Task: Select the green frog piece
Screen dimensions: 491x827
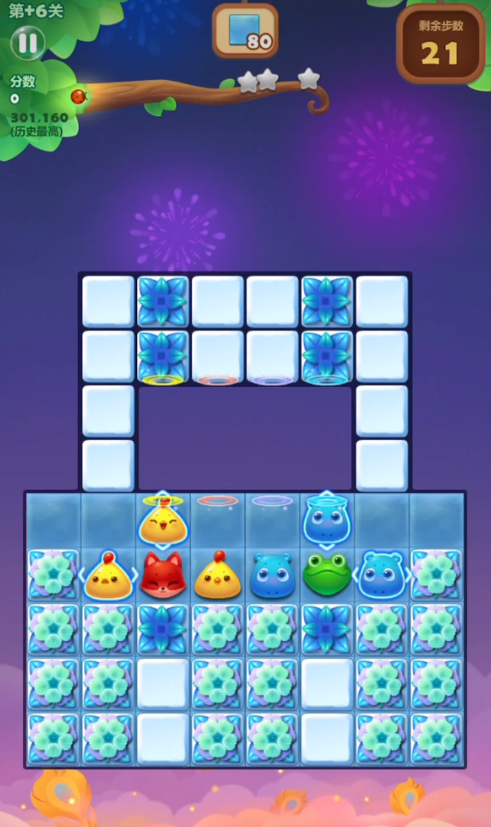Action: pos(327,575)
